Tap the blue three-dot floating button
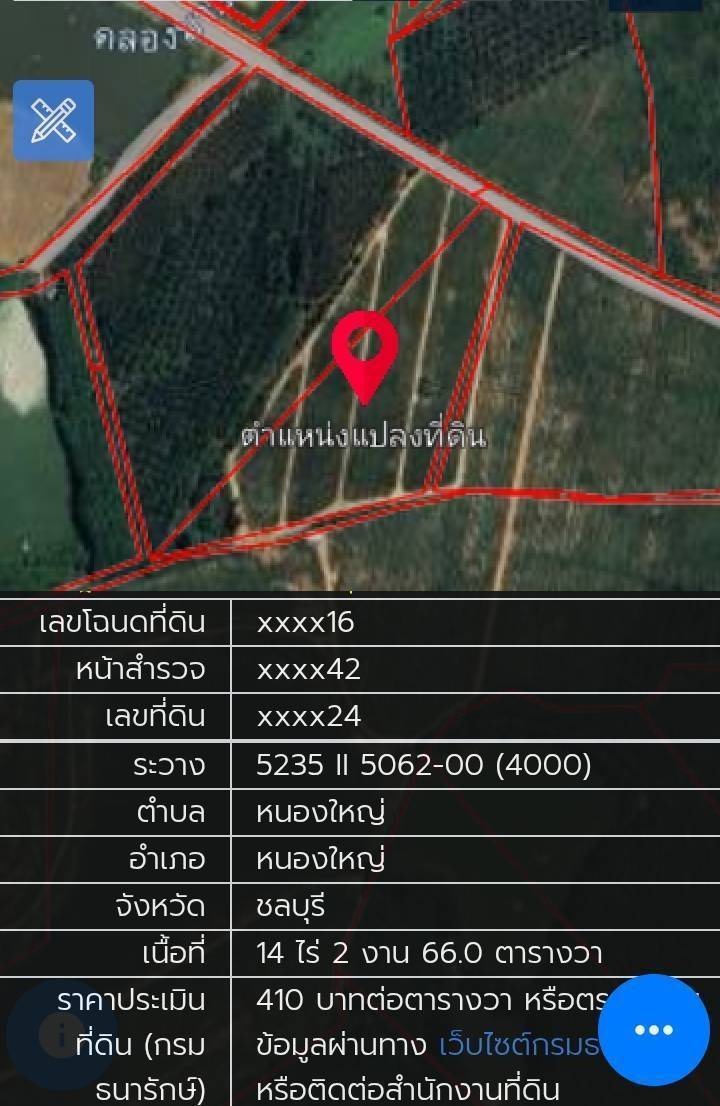The height and width of the screenshot is (1106, 720). (653, 1030)
